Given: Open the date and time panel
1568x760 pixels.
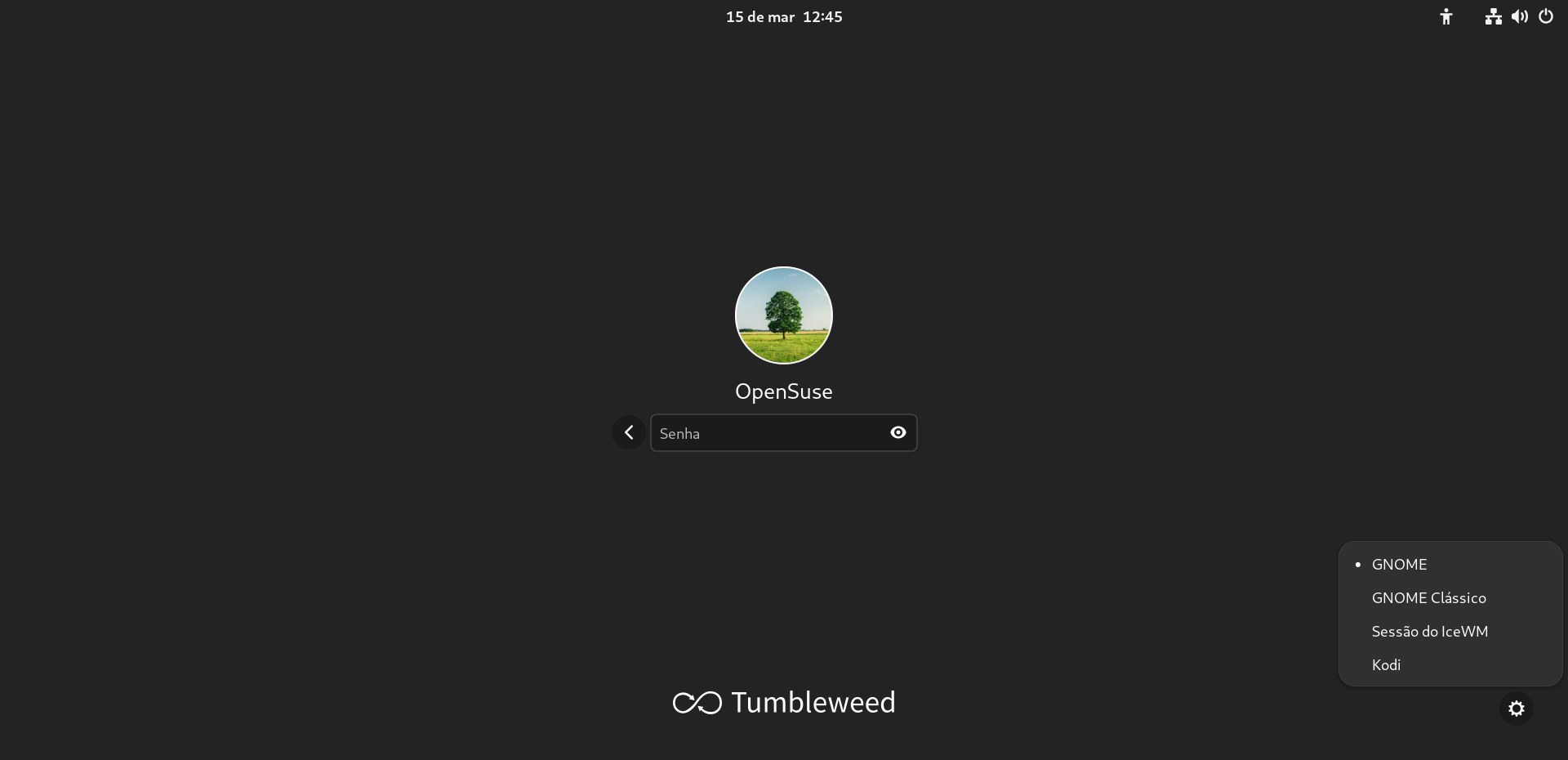Looking at the screenshot, I should (x=783, y=16).
